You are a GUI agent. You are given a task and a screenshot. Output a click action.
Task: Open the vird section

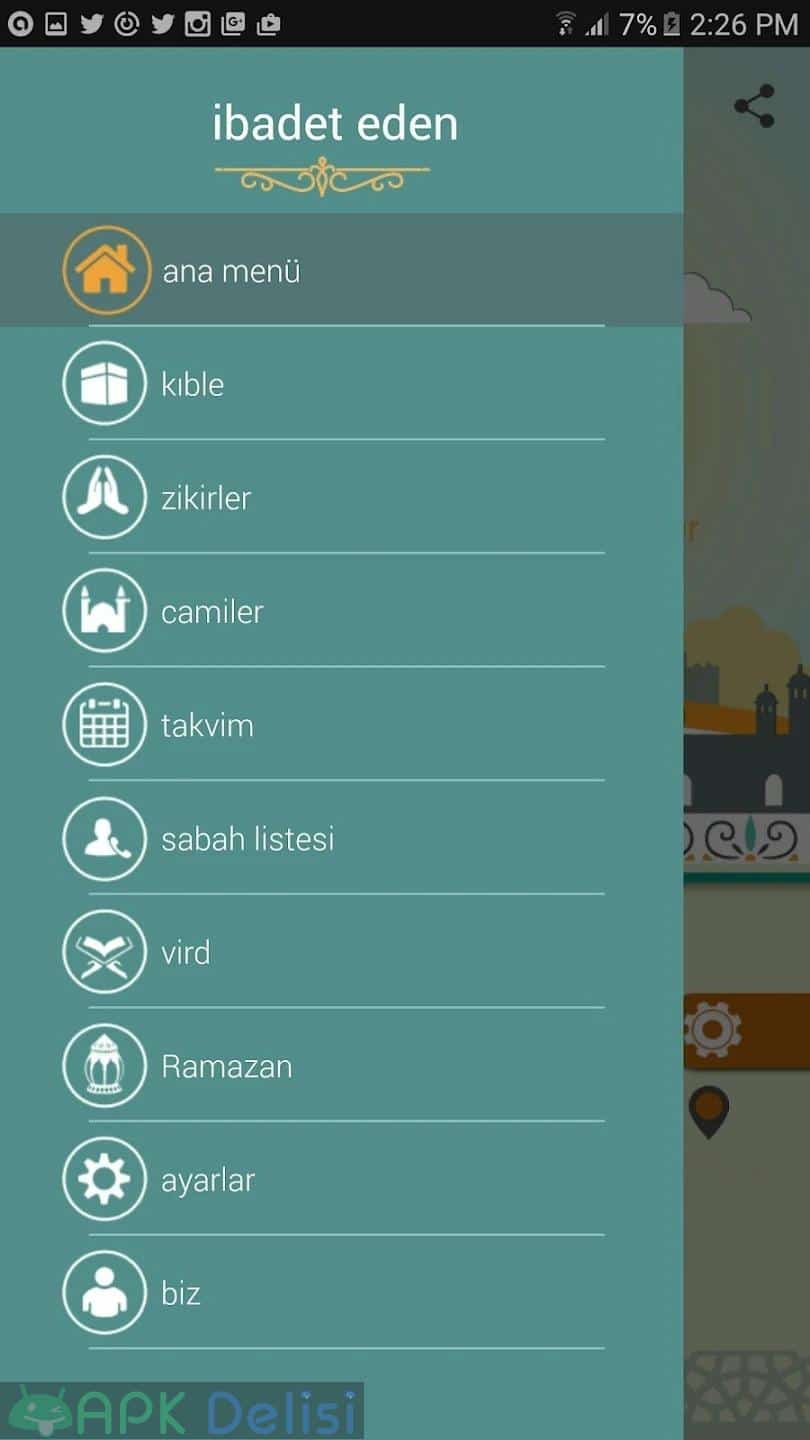[x=341, y=952]
